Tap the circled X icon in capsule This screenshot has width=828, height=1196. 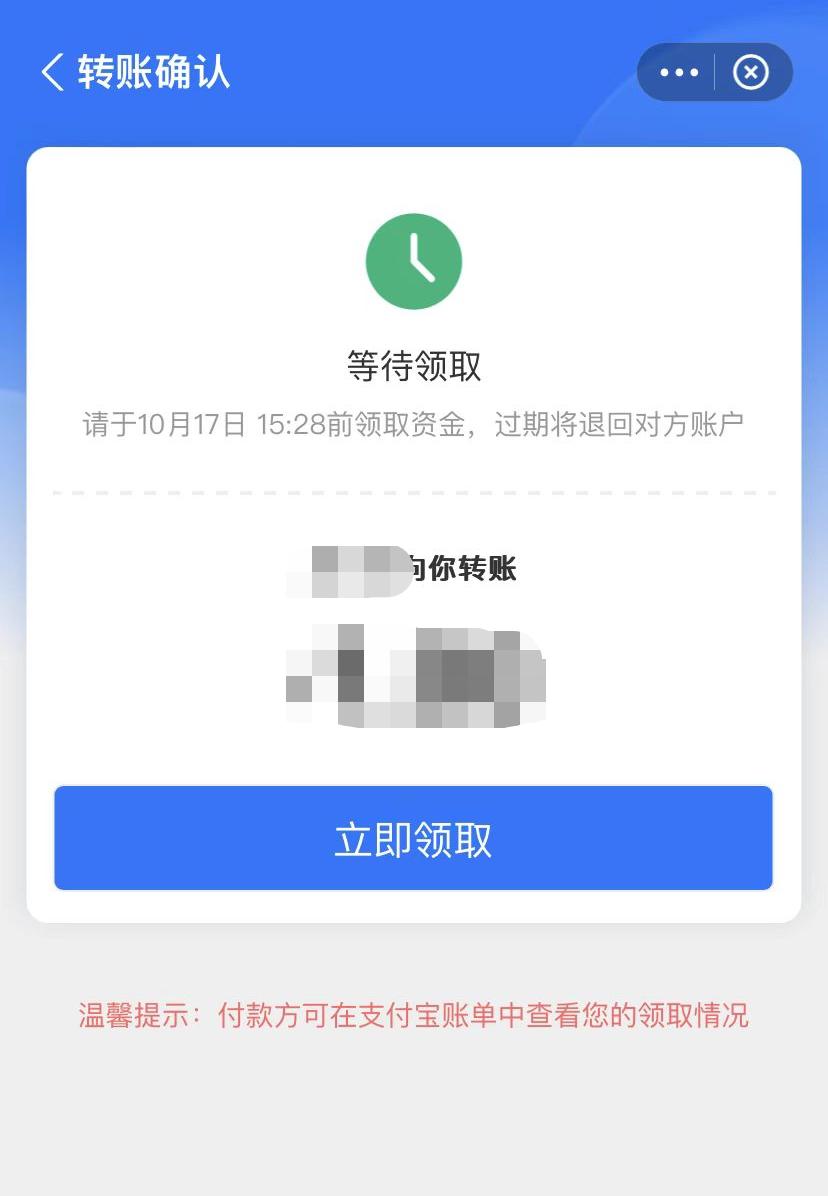[750, 72]
